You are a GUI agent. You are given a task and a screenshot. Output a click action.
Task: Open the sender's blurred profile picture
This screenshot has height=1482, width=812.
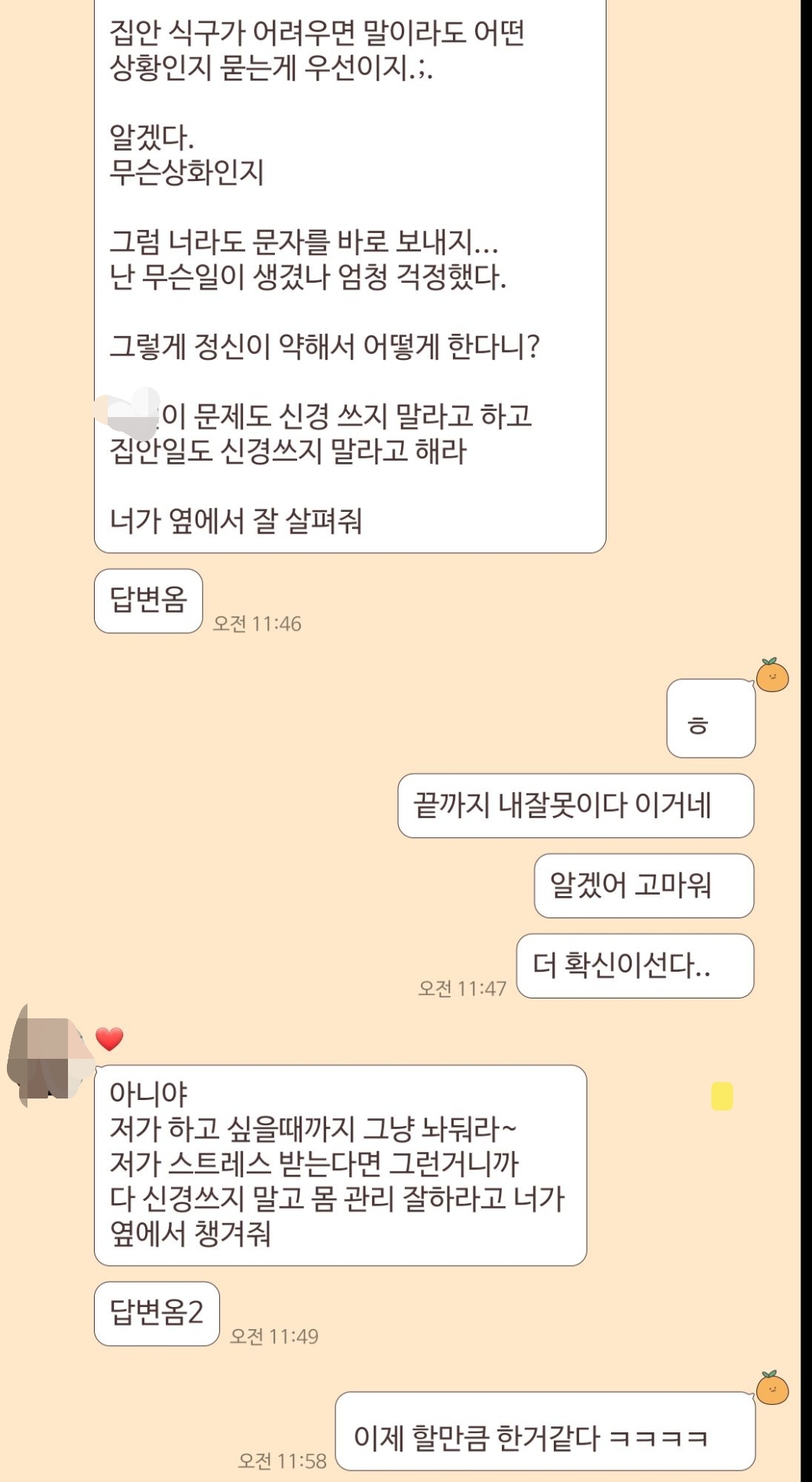click(x=49, y=1056)
